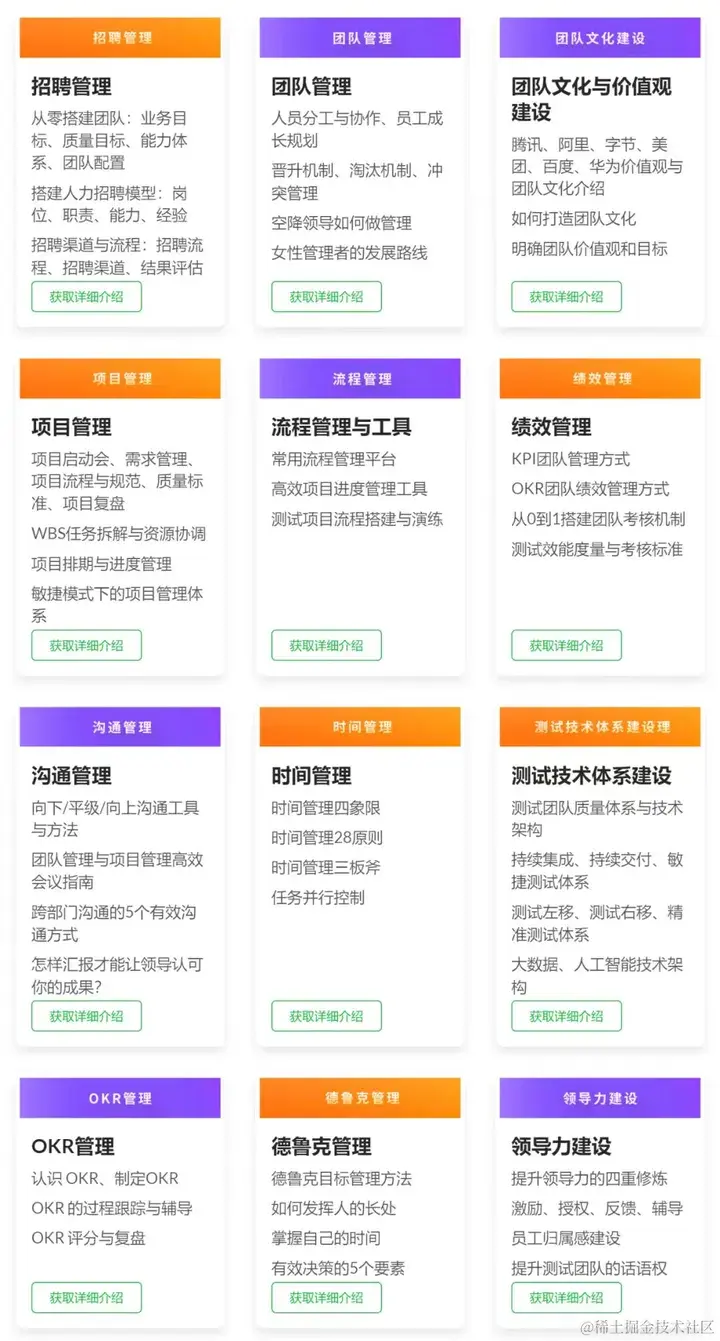Tap 获取详细介绍 under 时间管理

pyautogui.click(x=326, y=1016)
